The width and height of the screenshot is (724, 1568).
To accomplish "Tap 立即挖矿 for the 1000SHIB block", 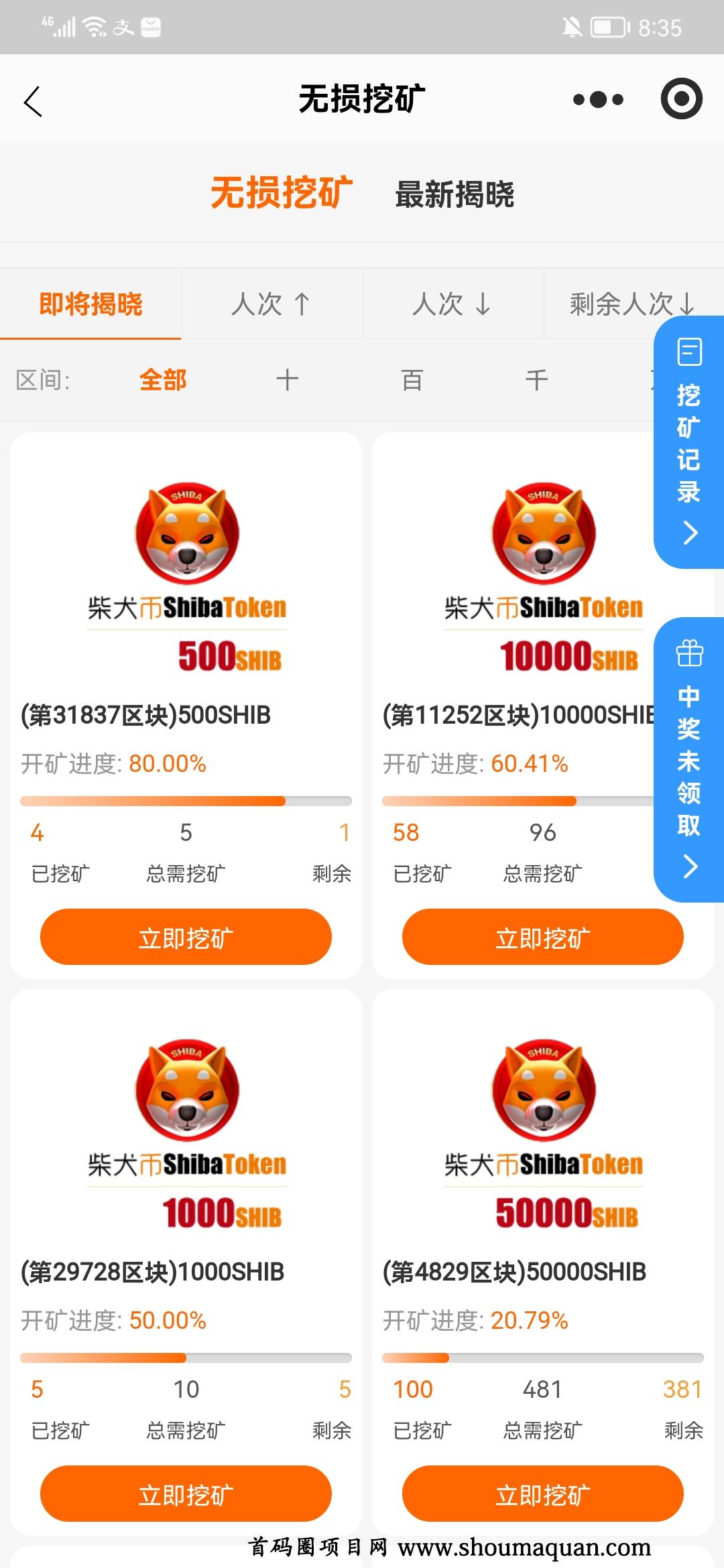I will tap(186, 1494).
